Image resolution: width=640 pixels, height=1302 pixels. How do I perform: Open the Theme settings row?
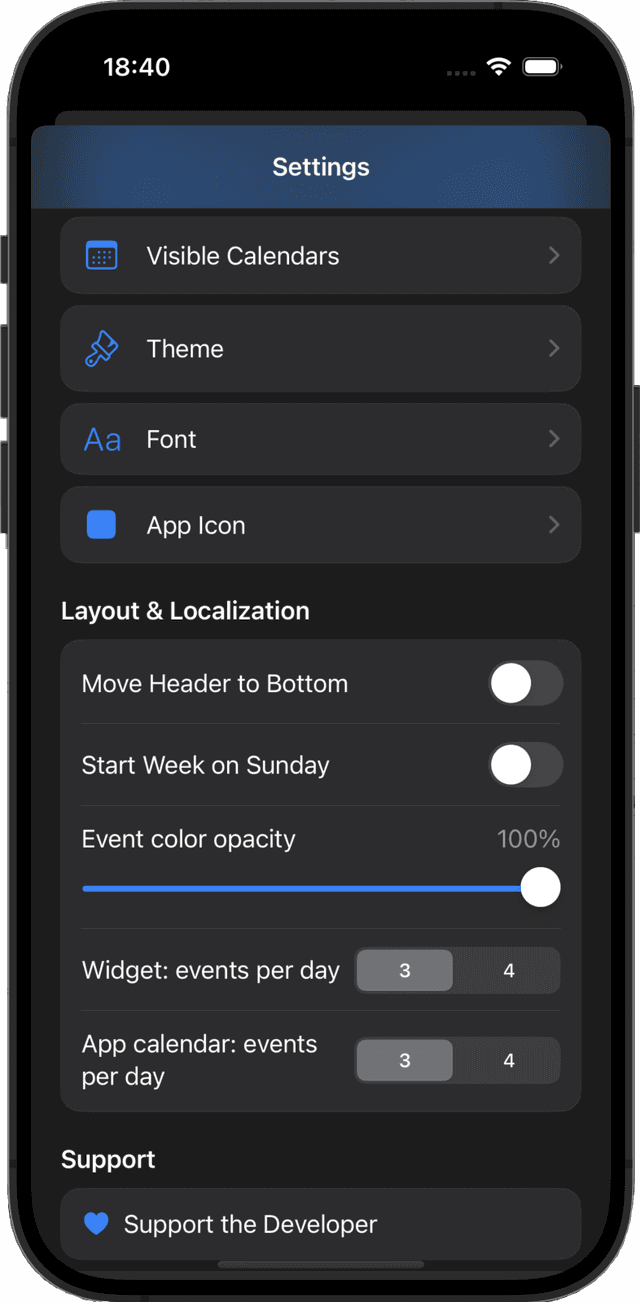(x=320, y=349)
